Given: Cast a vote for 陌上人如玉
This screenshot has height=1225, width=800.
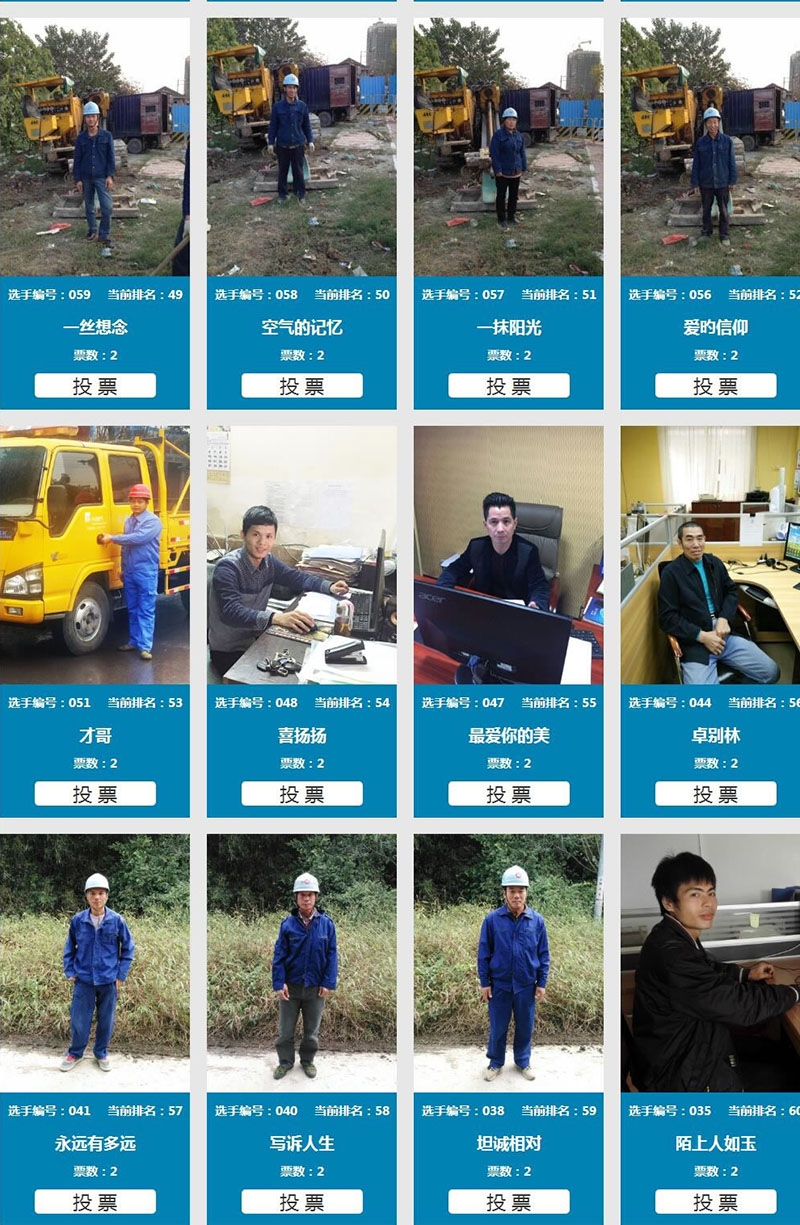Looking at the screenshot, I should 715,1202.
